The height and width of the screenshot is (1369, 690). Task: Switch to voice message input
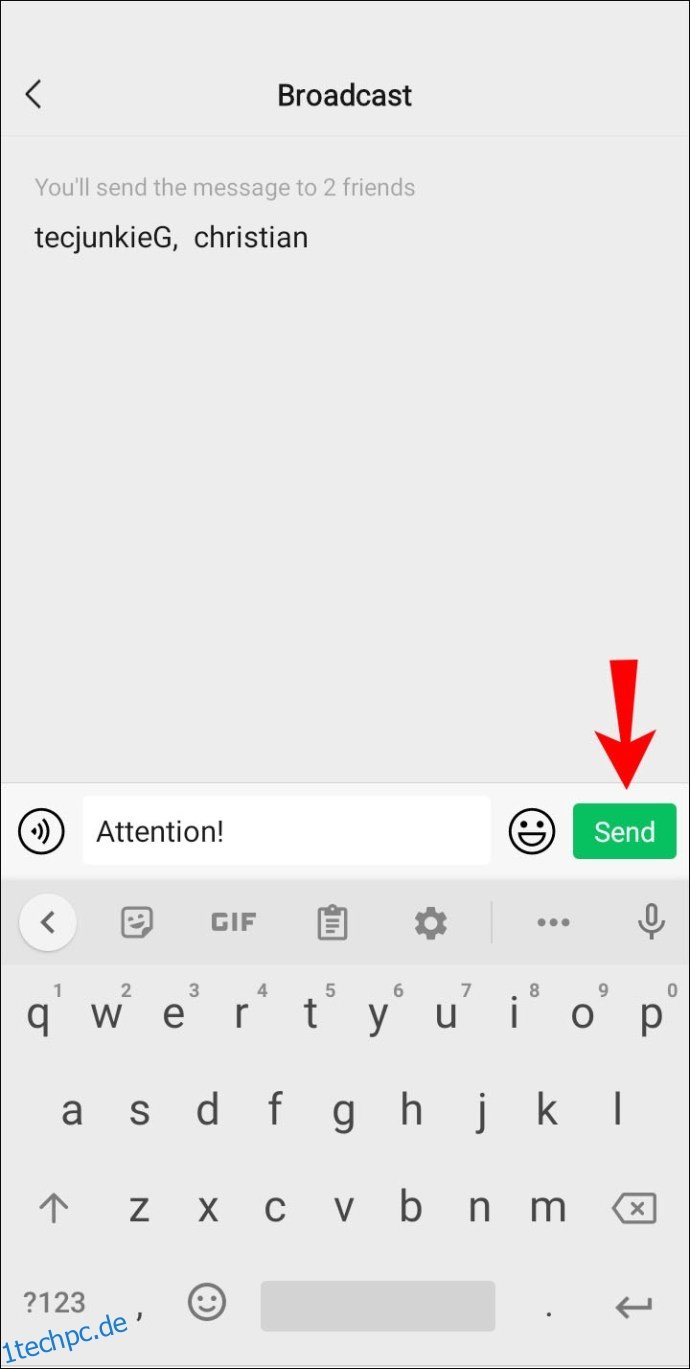[41, 831]
